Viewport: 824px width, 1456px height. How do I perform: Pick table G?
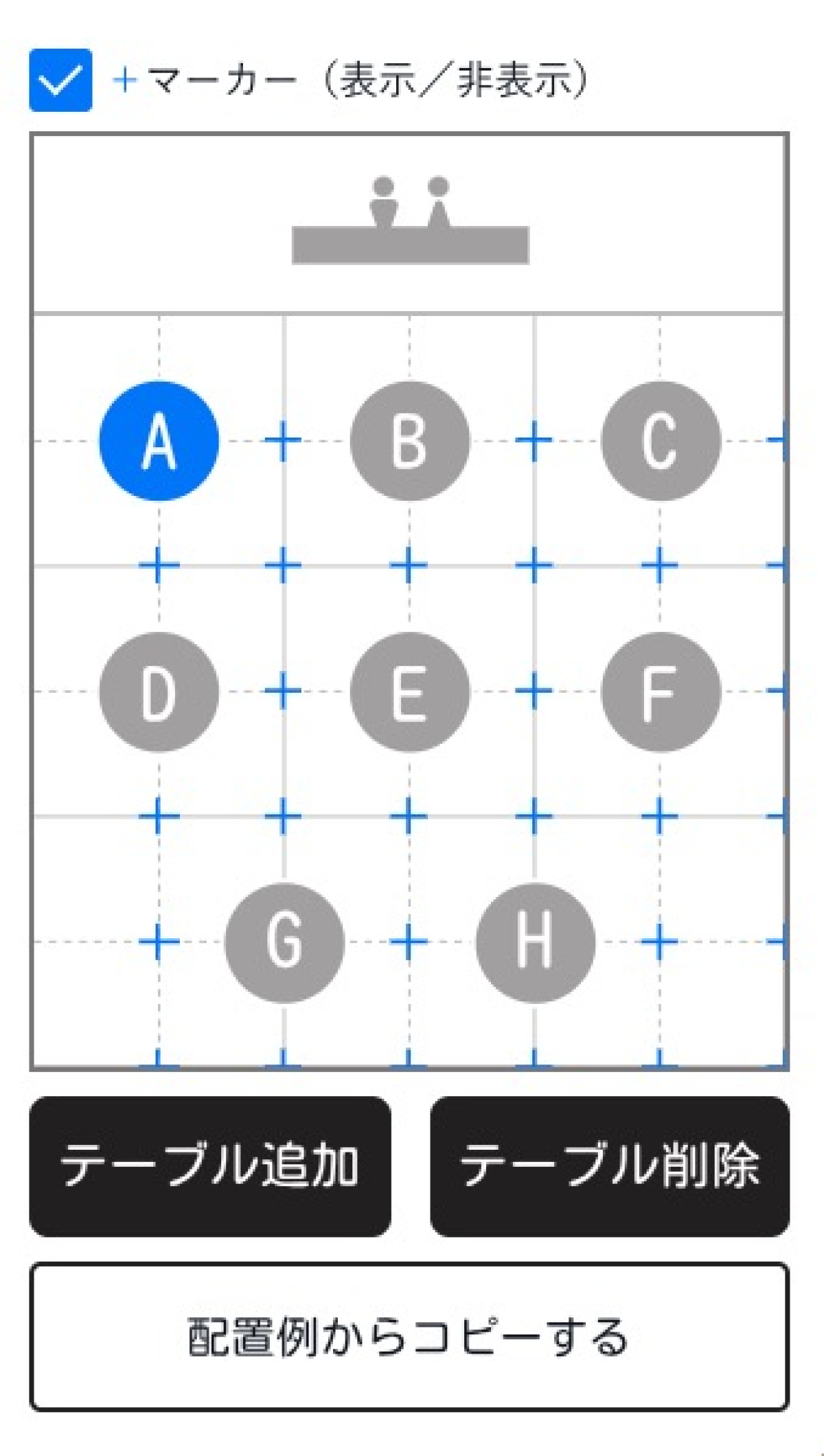284,942
